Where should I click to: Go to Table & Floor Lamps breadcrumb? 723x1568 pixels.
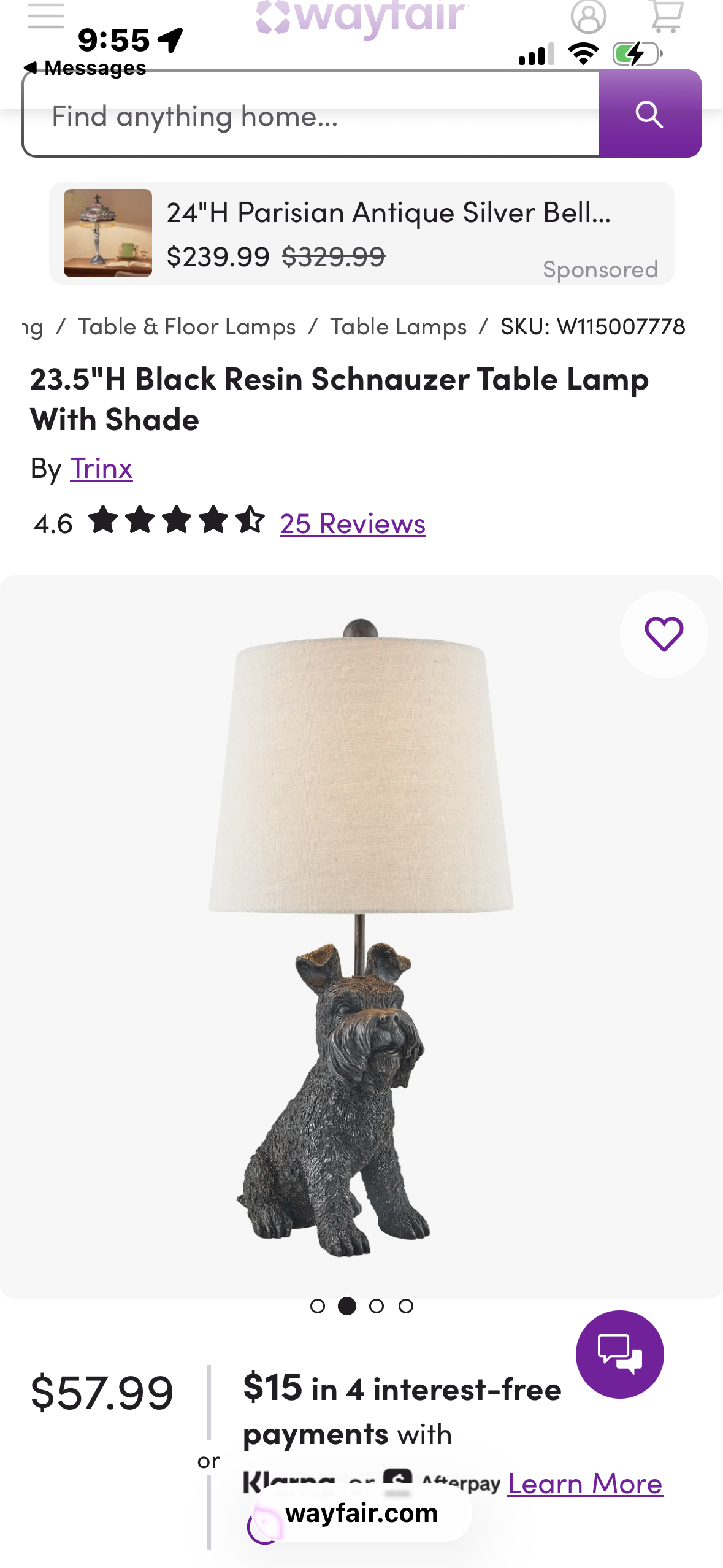[x=187, y=327]
